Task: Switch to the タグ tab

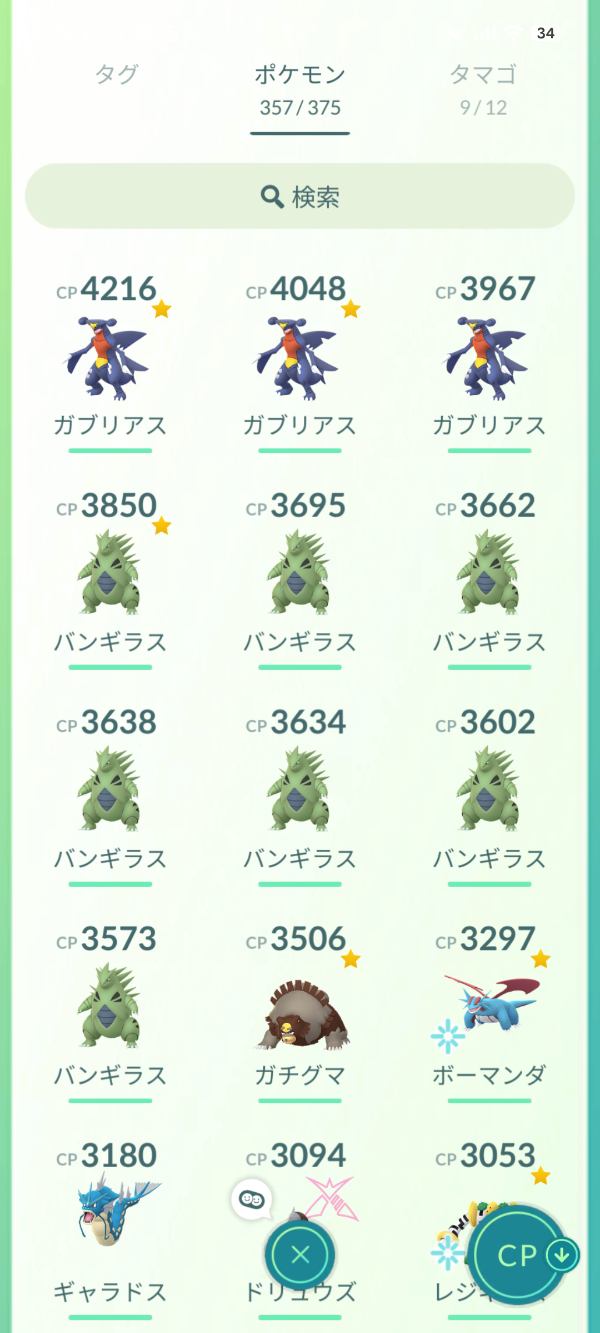Action: pos(117,75)
